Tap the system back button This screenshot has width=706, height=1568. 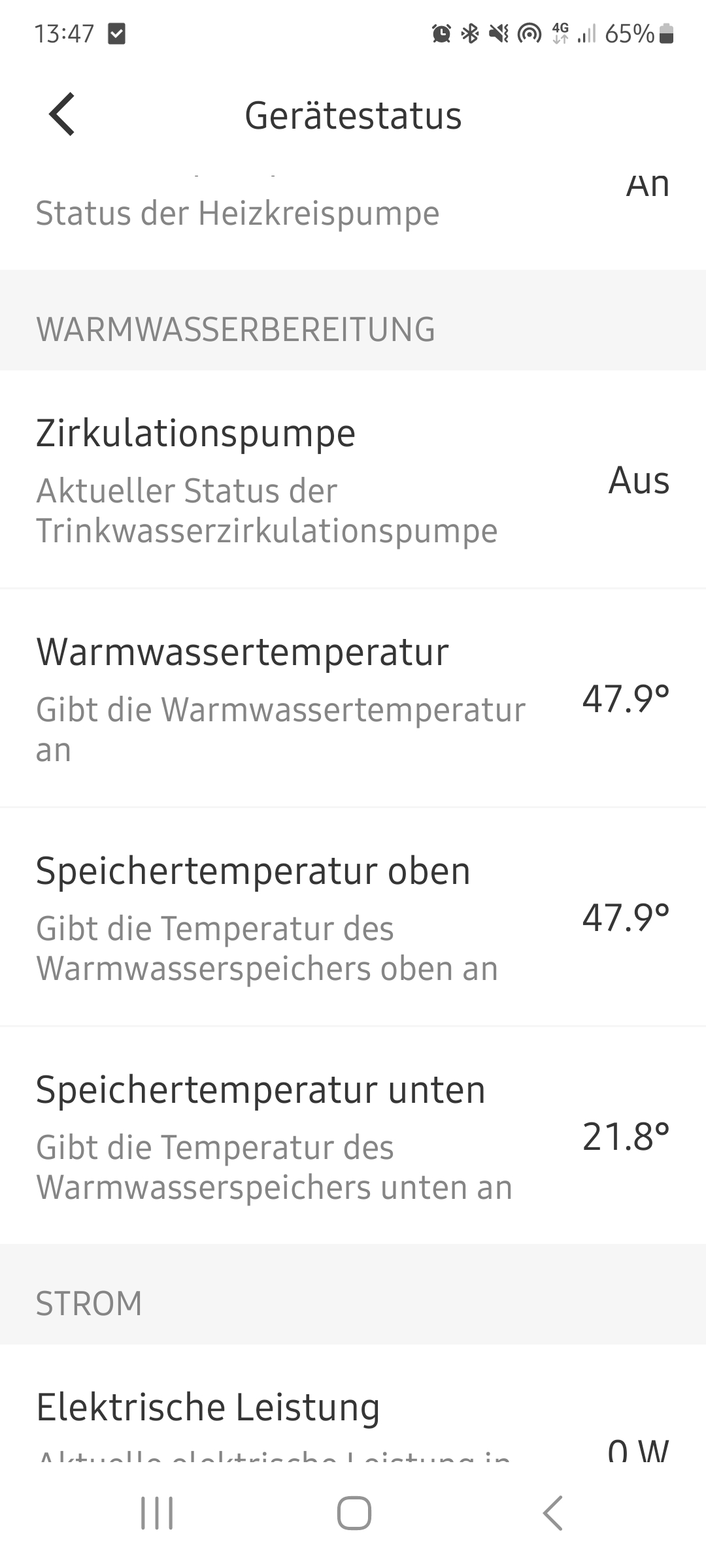[x=552, y=1513]
